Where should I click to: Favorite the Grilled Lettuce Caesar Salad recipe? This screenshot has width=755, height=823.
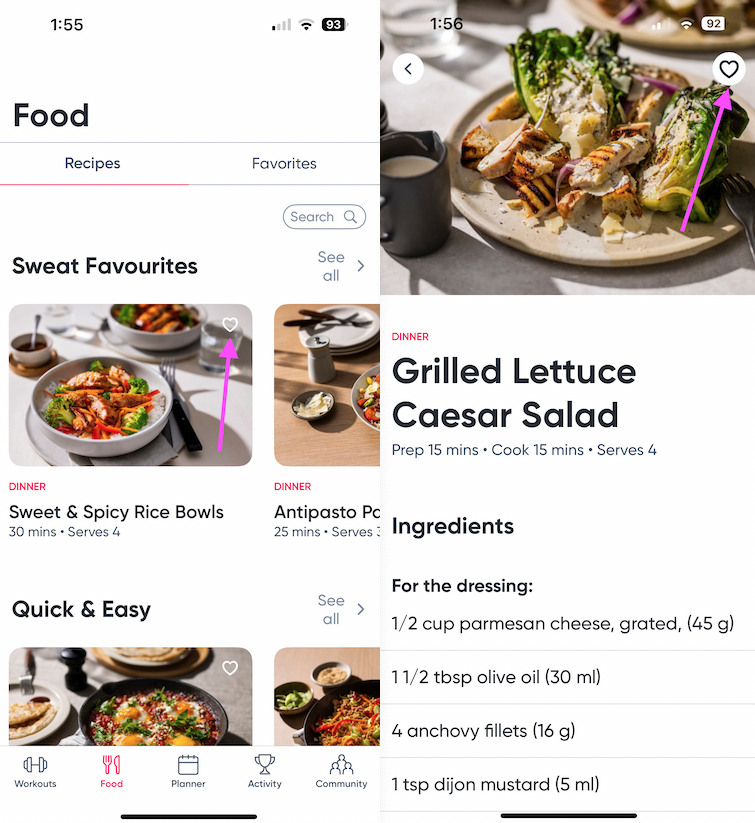(729, 68)
